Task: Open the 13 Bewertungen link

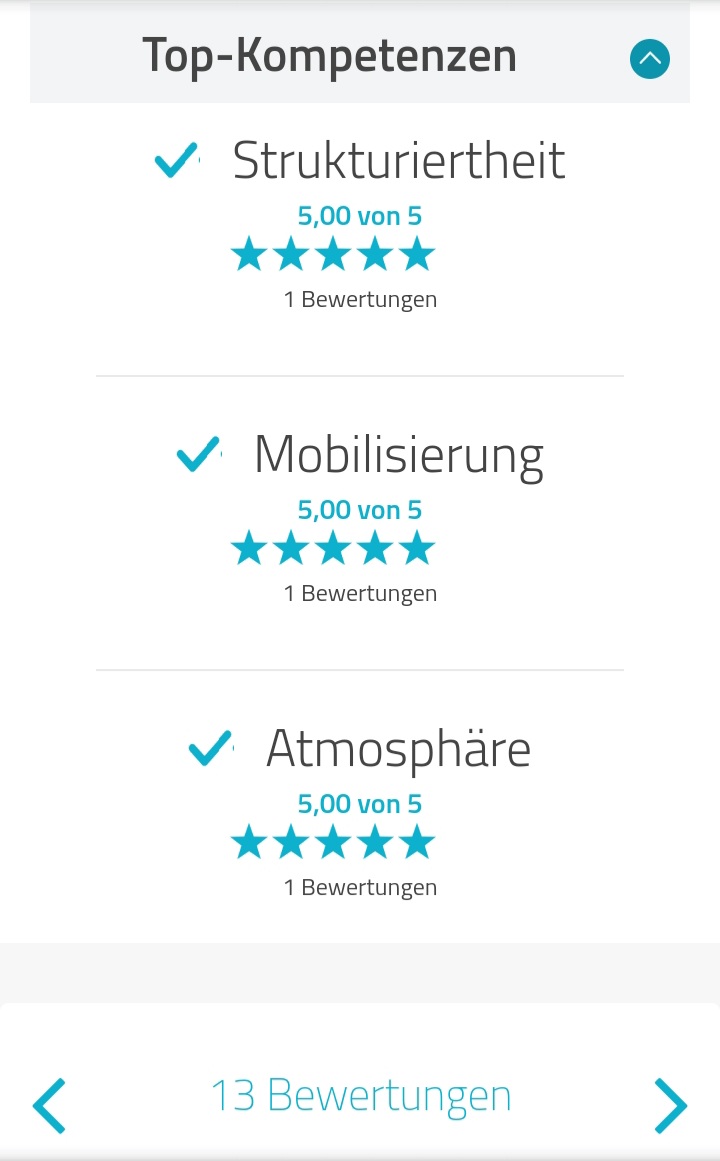Action: 361,1095
